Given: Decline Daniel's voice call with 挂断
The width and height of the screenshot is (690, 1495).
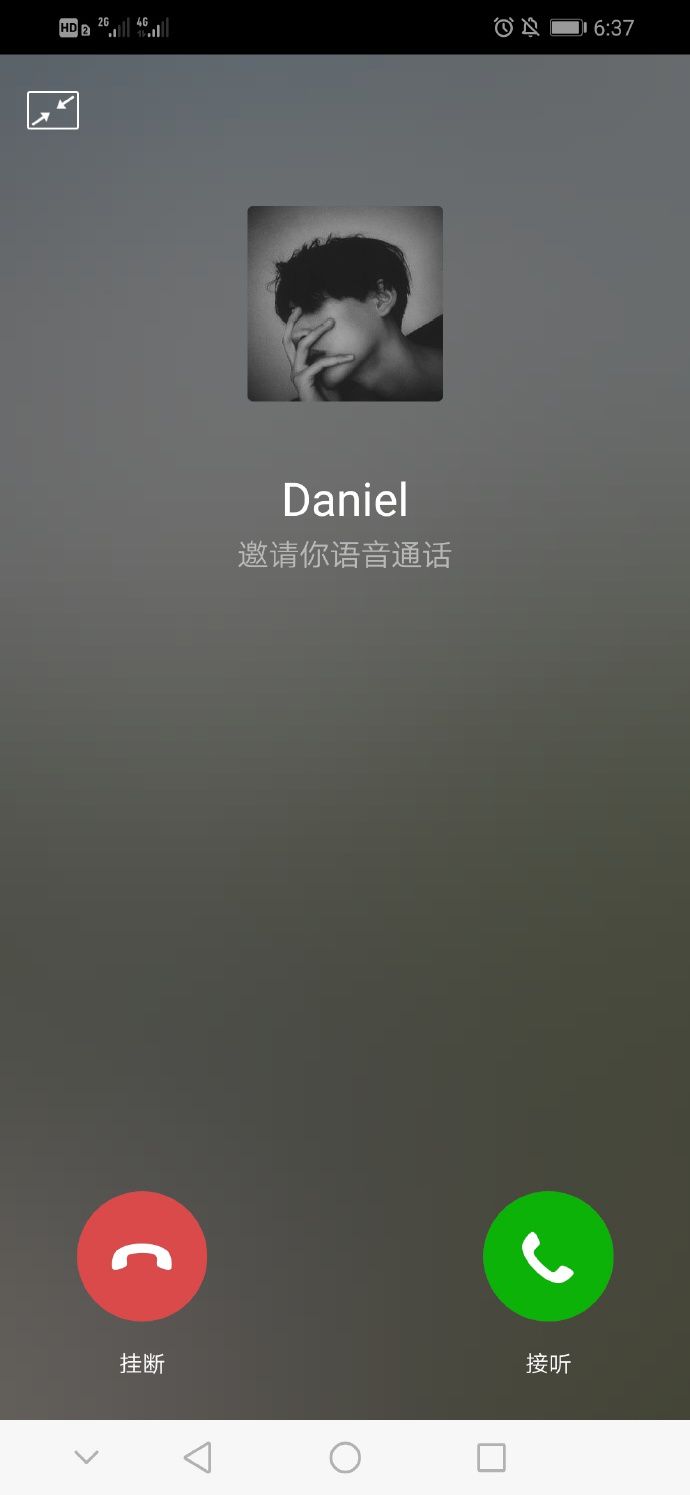Looking at the screenshot, I should [142, 1256].
